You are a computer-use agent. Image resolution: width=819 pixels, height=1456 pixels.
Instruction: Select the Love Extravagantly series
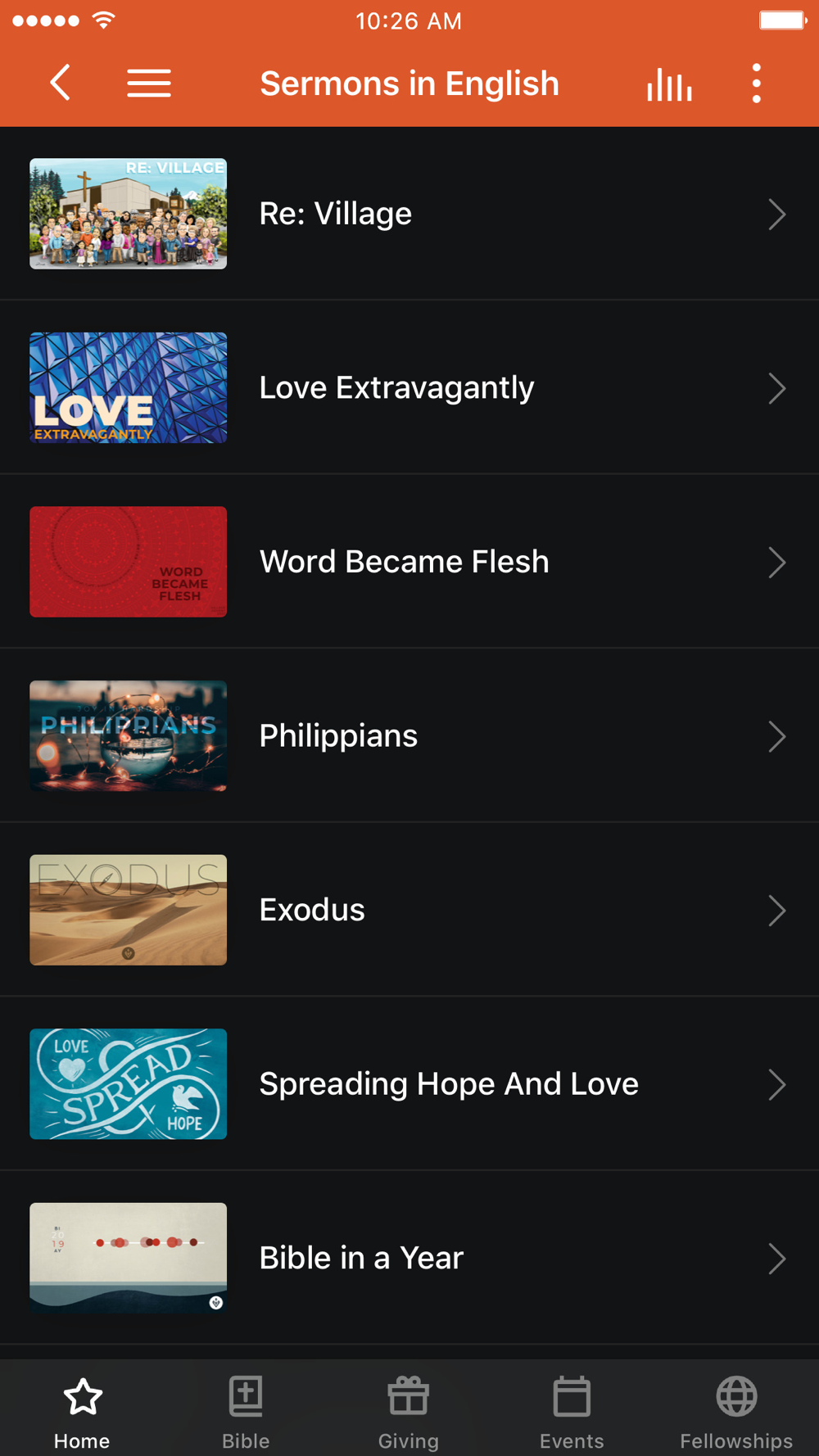pos(409,388)
